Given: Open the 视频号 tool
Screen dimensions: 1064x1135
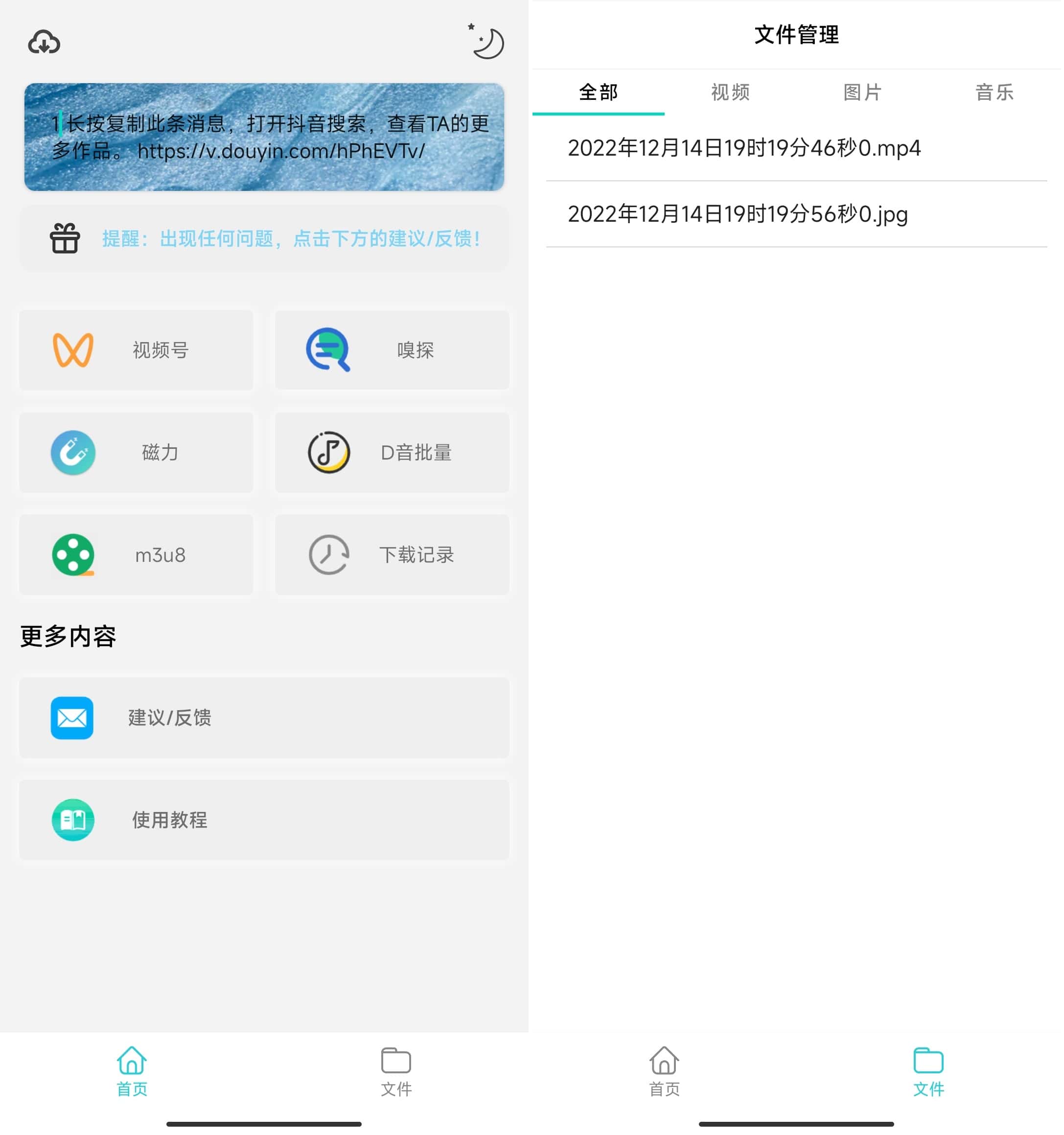Looking at the screenshot, I should (136, 350).
